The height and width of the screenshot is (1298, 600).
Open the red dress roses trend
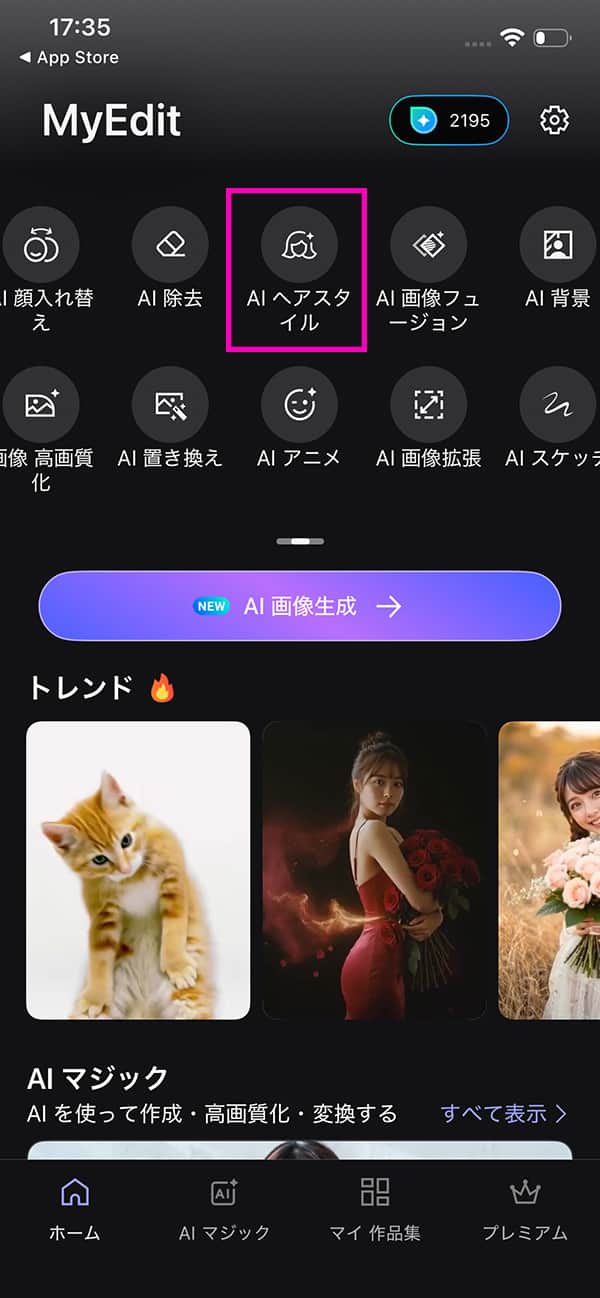(374, 870)
